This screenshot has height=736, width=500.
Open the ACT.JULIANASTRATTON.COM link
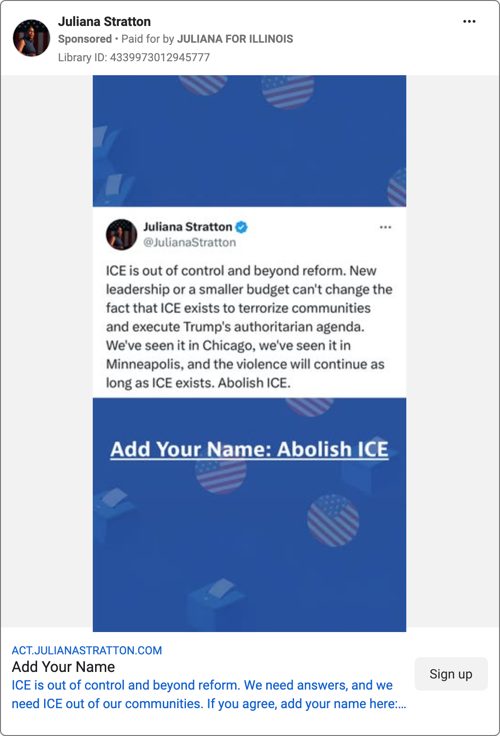click(x=87, y=651)
